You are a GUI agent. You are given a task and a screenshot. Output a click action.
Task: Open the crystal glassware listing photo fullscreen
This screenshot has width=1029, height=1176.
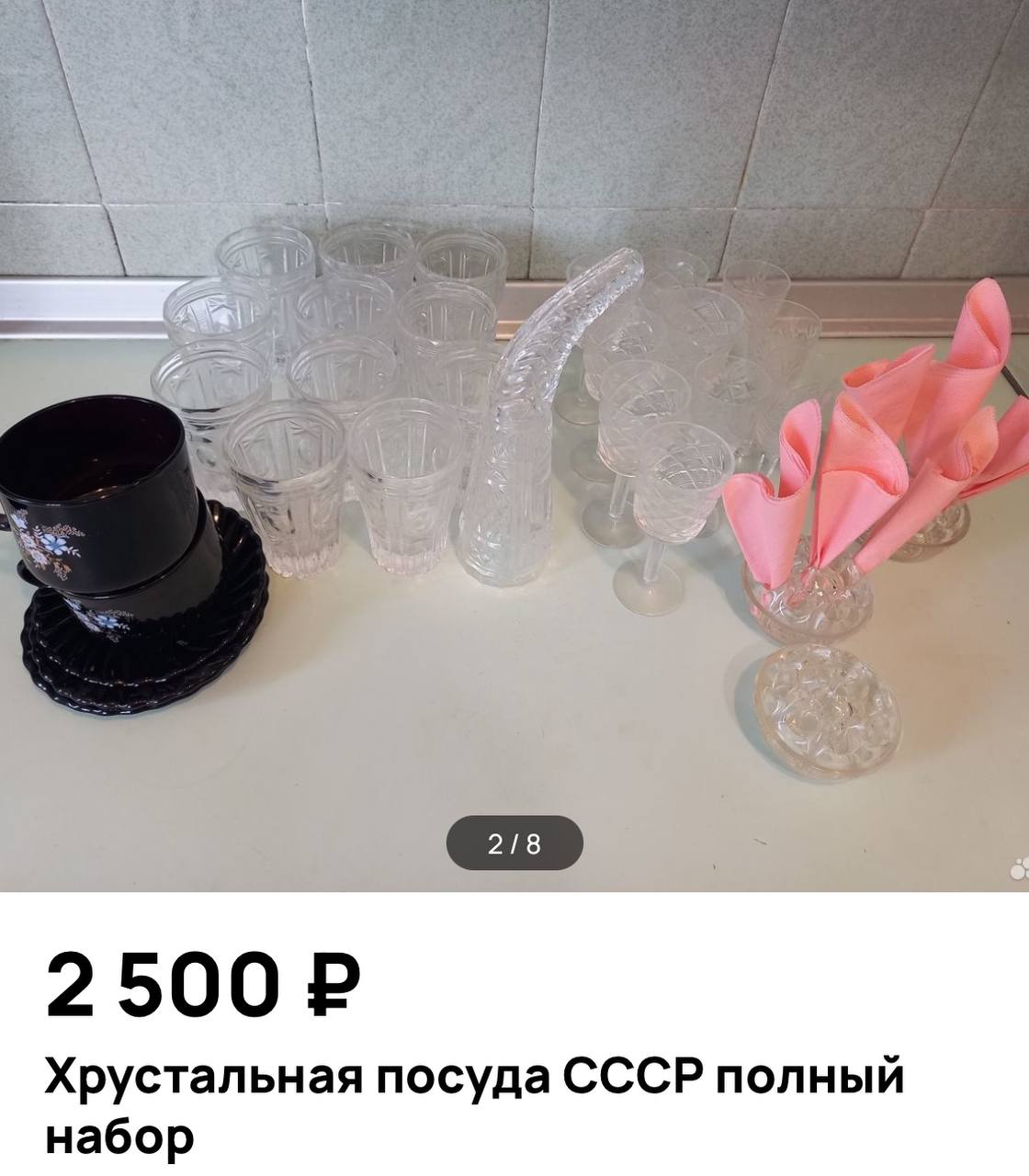coord(514,441)
